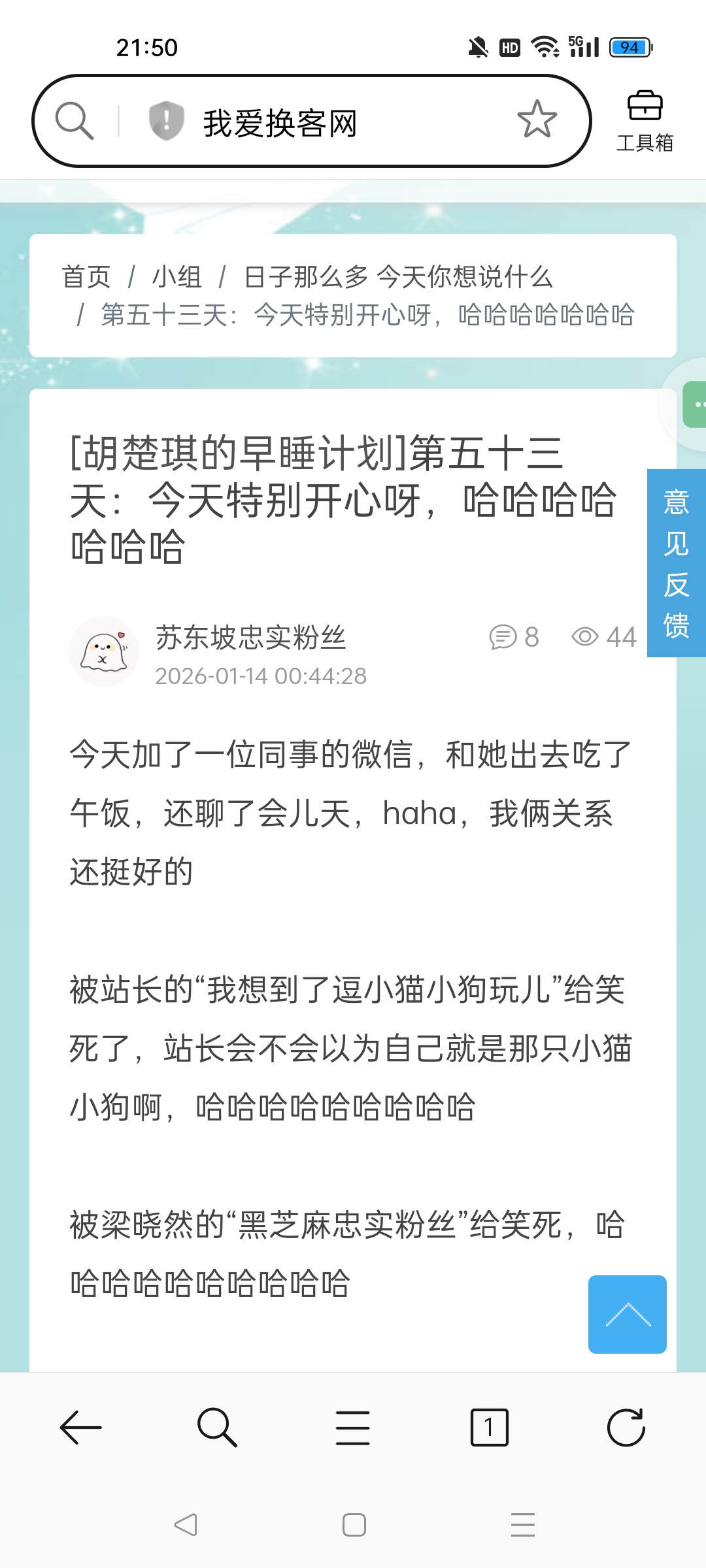Open the 意见反馈 feedback tab

coord(676,563)
